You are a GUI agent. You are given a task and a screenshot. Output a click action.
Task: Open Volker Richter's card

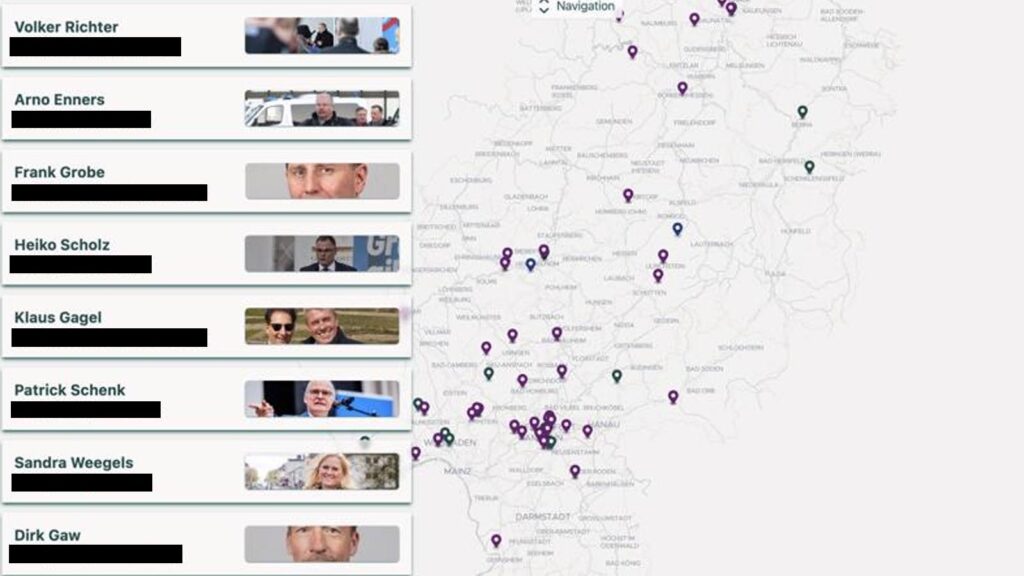pyautogui.click(x=206, y=35)
